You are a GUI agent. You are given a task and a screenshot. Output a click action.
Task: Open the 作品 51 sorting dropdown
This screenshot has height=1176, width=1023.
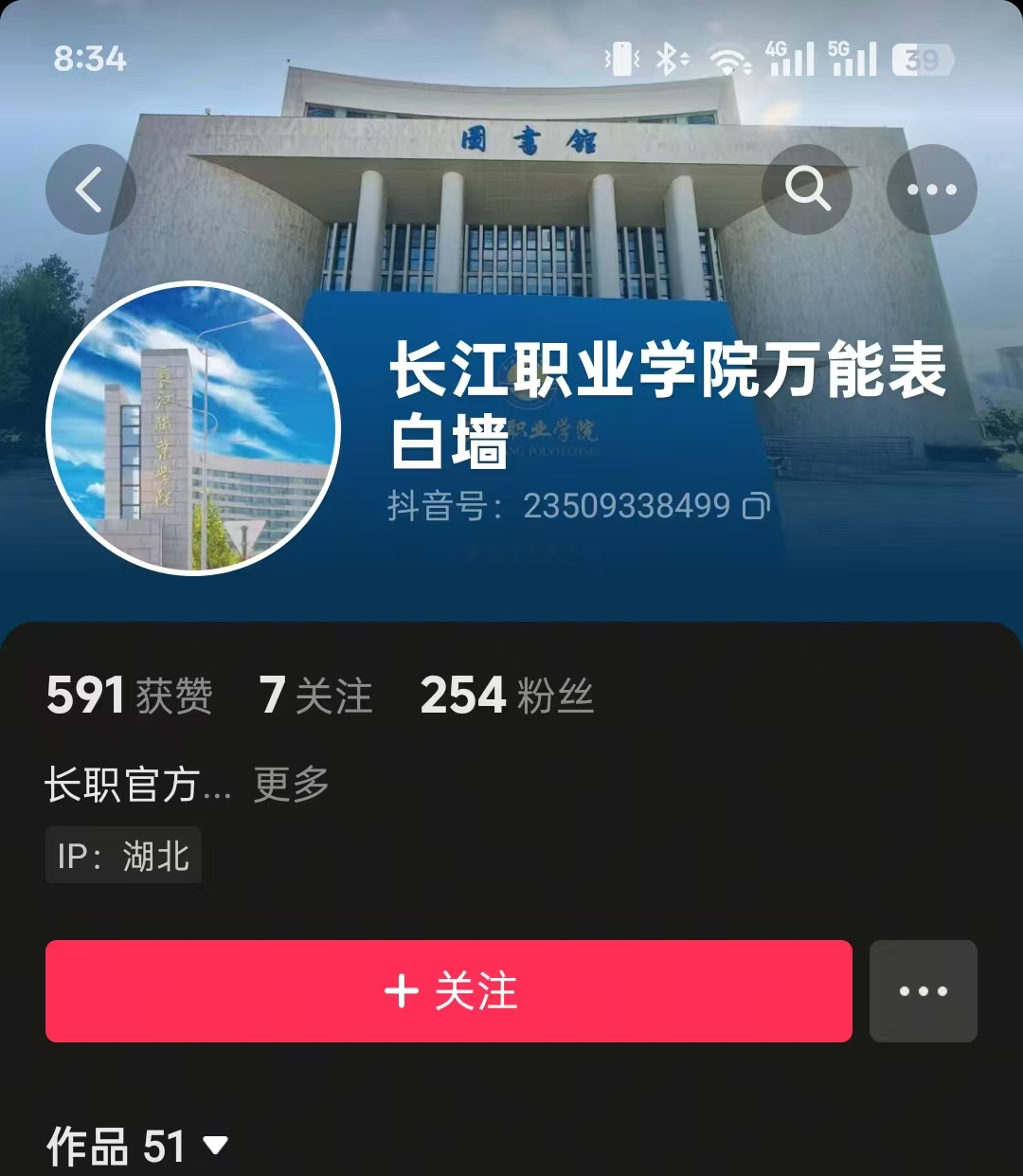point(215,1146)
